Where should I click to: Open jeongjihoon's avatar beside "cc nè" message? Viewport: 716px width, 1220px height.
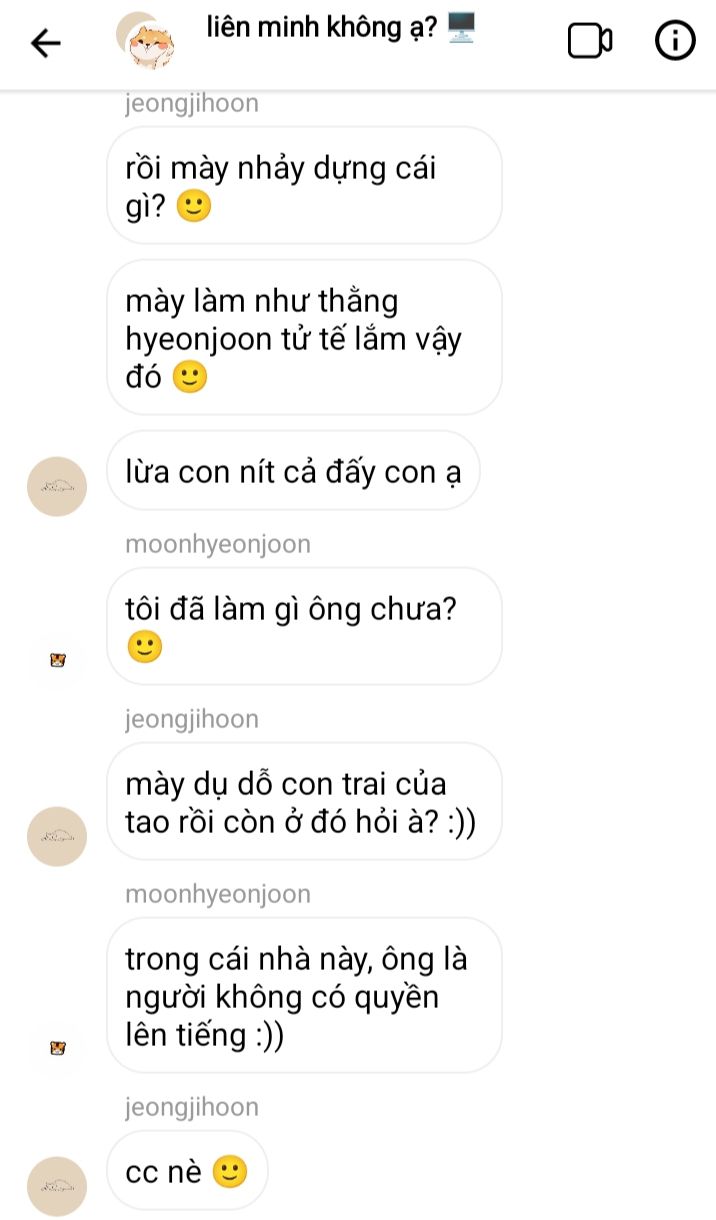coord(57,1186)
